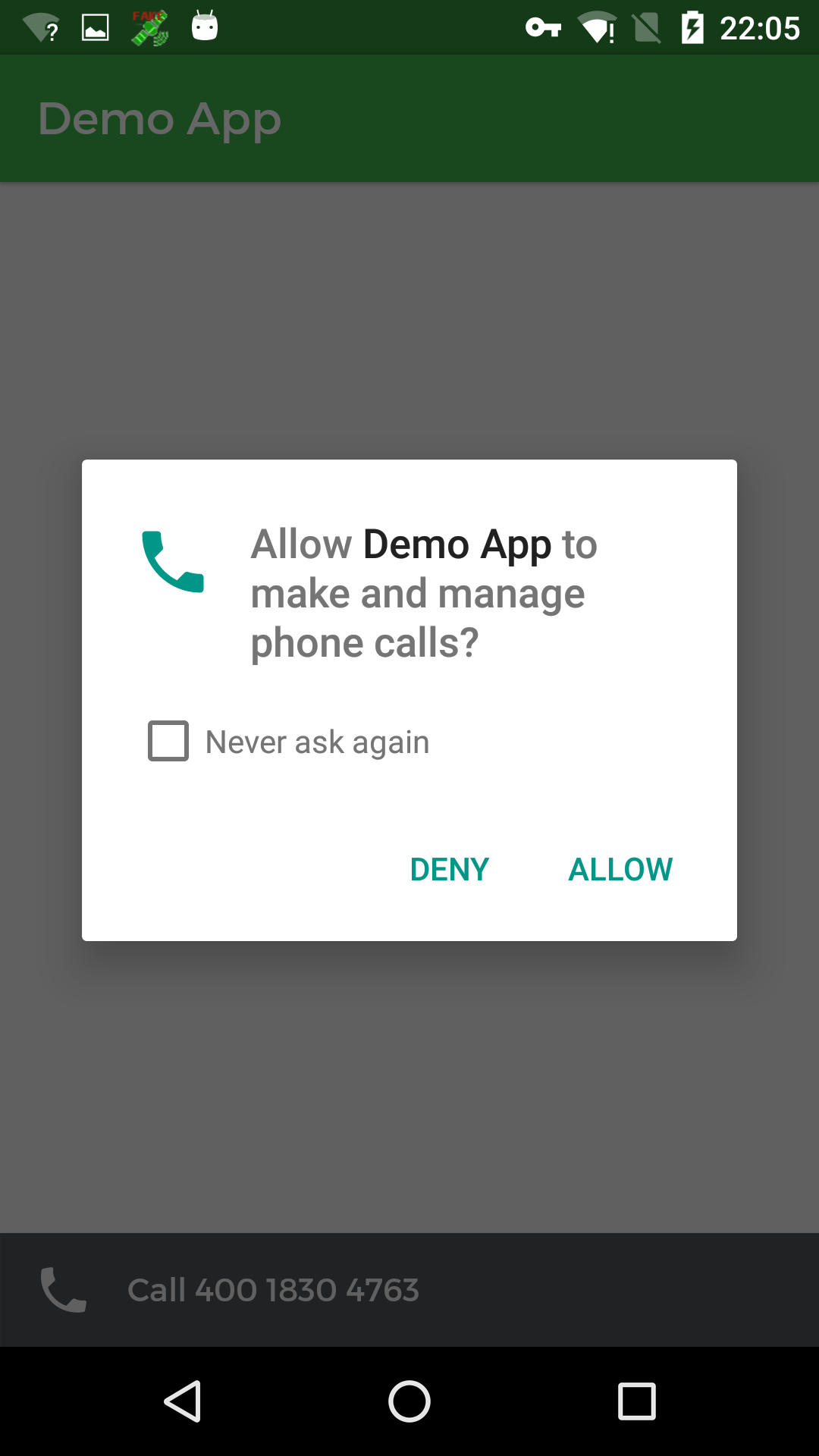Return to the home screen
Screen dimensions: 819x1456
pyautogui.click(x=409, y=1401)
